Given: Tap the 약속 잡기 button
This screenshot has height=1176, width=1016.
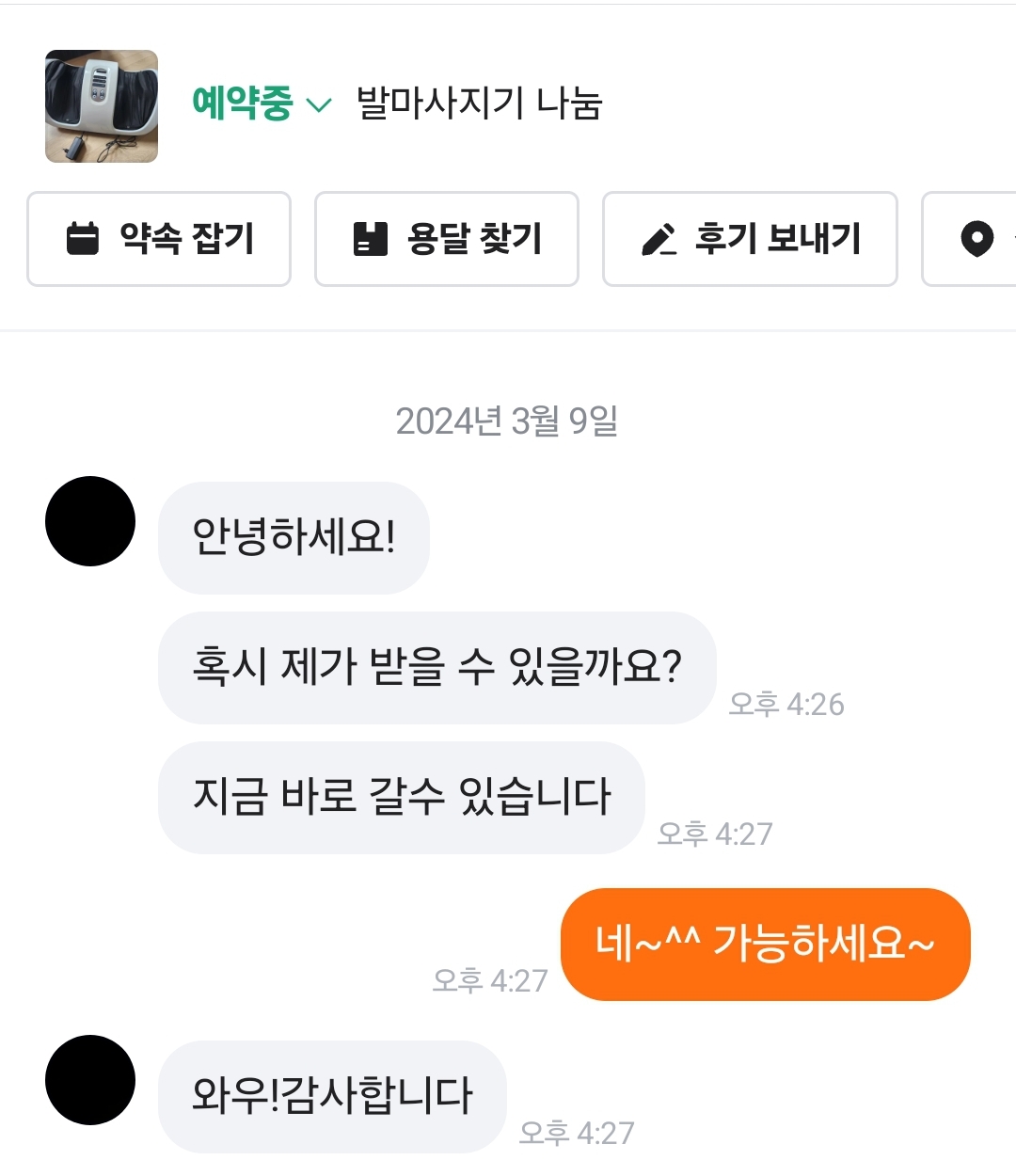Looking at the screenshot, I should pyautogui.click(x=159, y=239).
